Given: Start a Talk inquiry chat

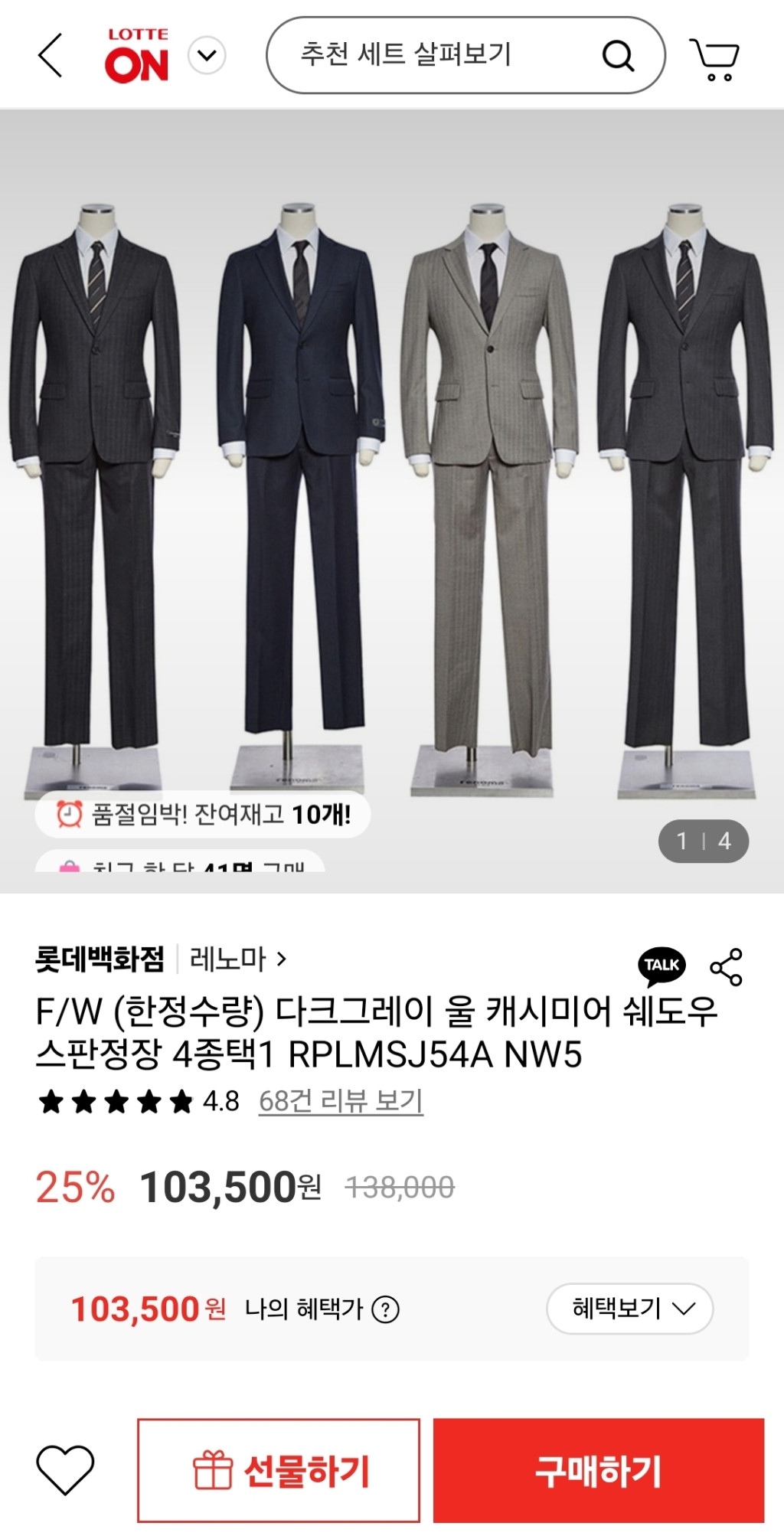Looking at the screenshot, I should 661,966.
